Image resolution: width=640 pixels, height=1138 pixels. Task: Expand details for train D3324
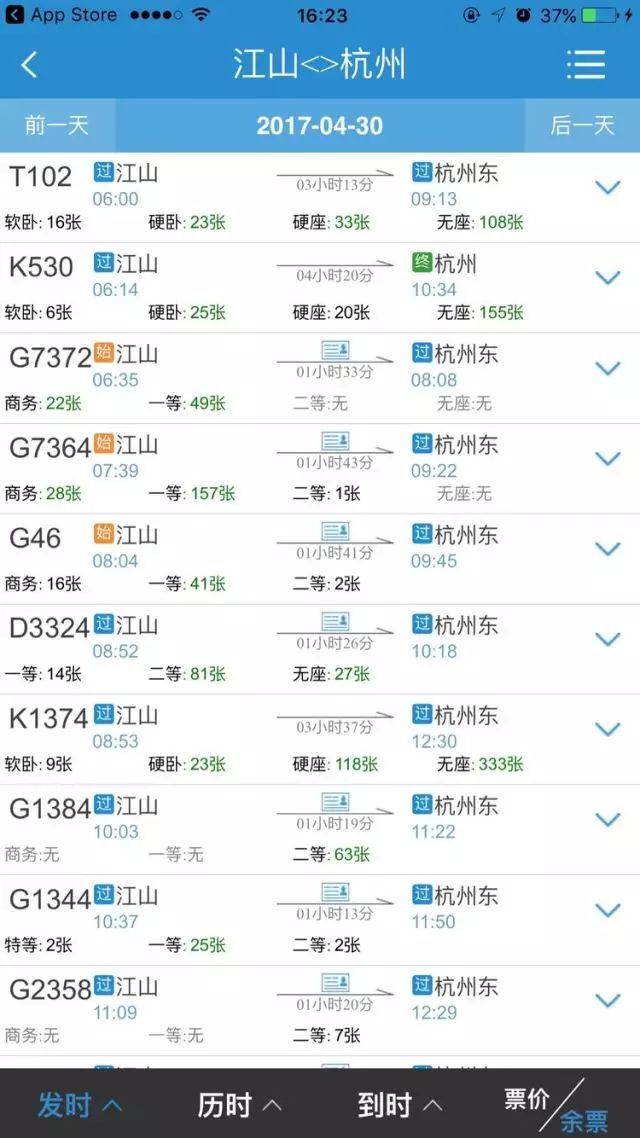pyautogui.click(x=607, y=639)
